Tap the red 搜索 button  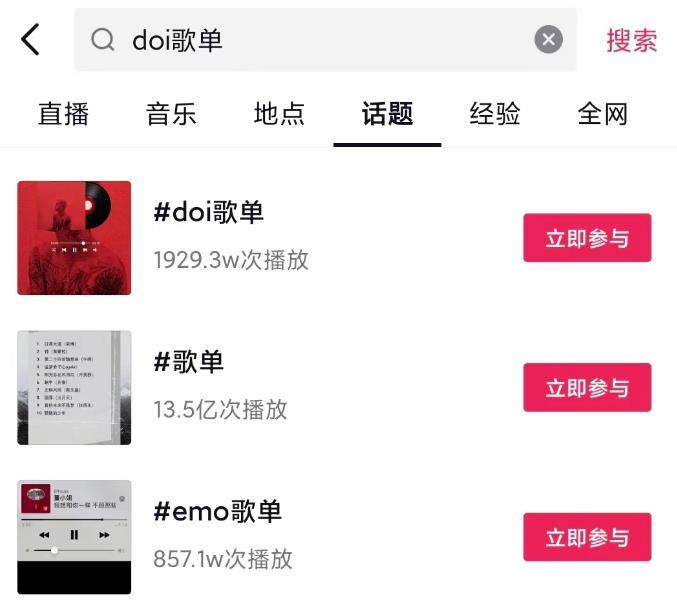631,40
